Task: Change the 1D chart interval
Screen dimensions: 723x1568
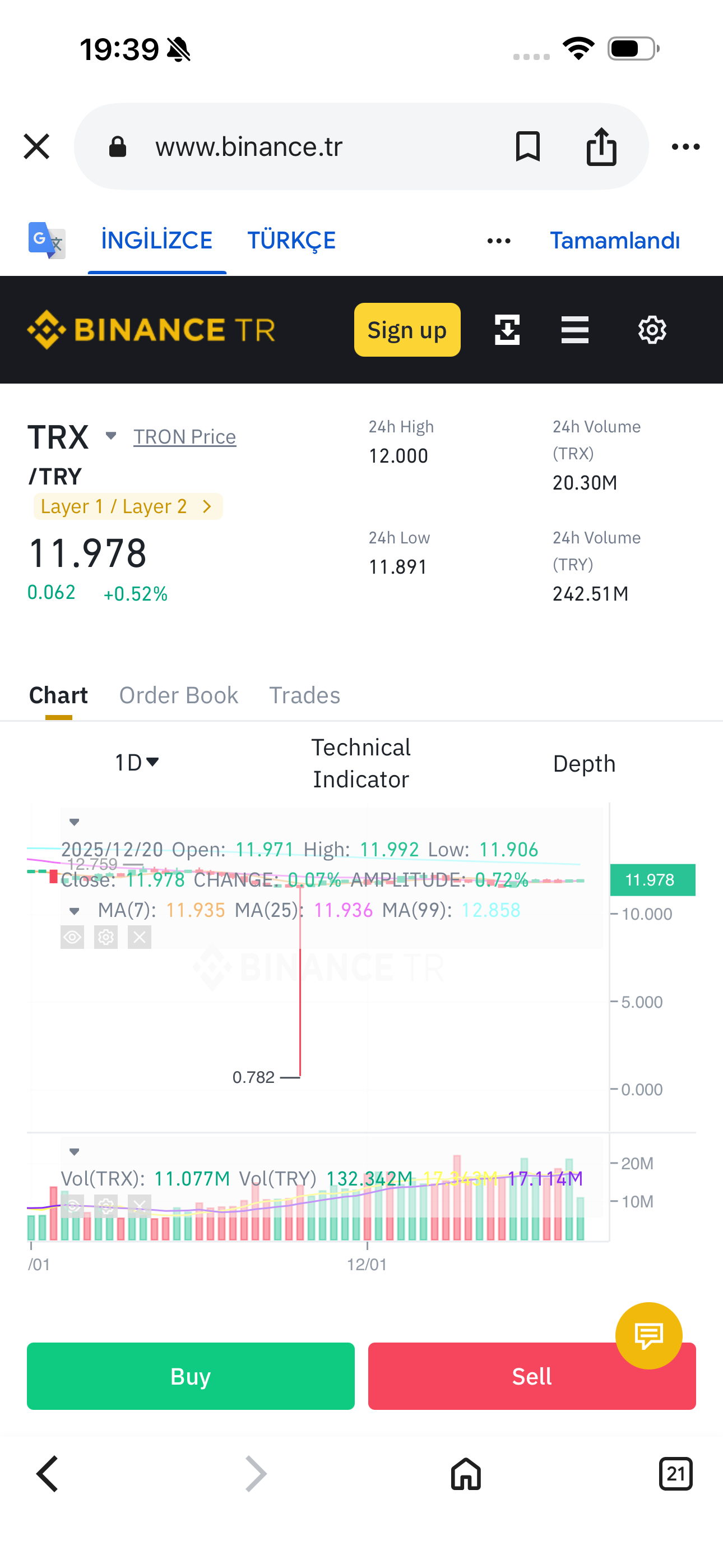Action: (137, 763)
